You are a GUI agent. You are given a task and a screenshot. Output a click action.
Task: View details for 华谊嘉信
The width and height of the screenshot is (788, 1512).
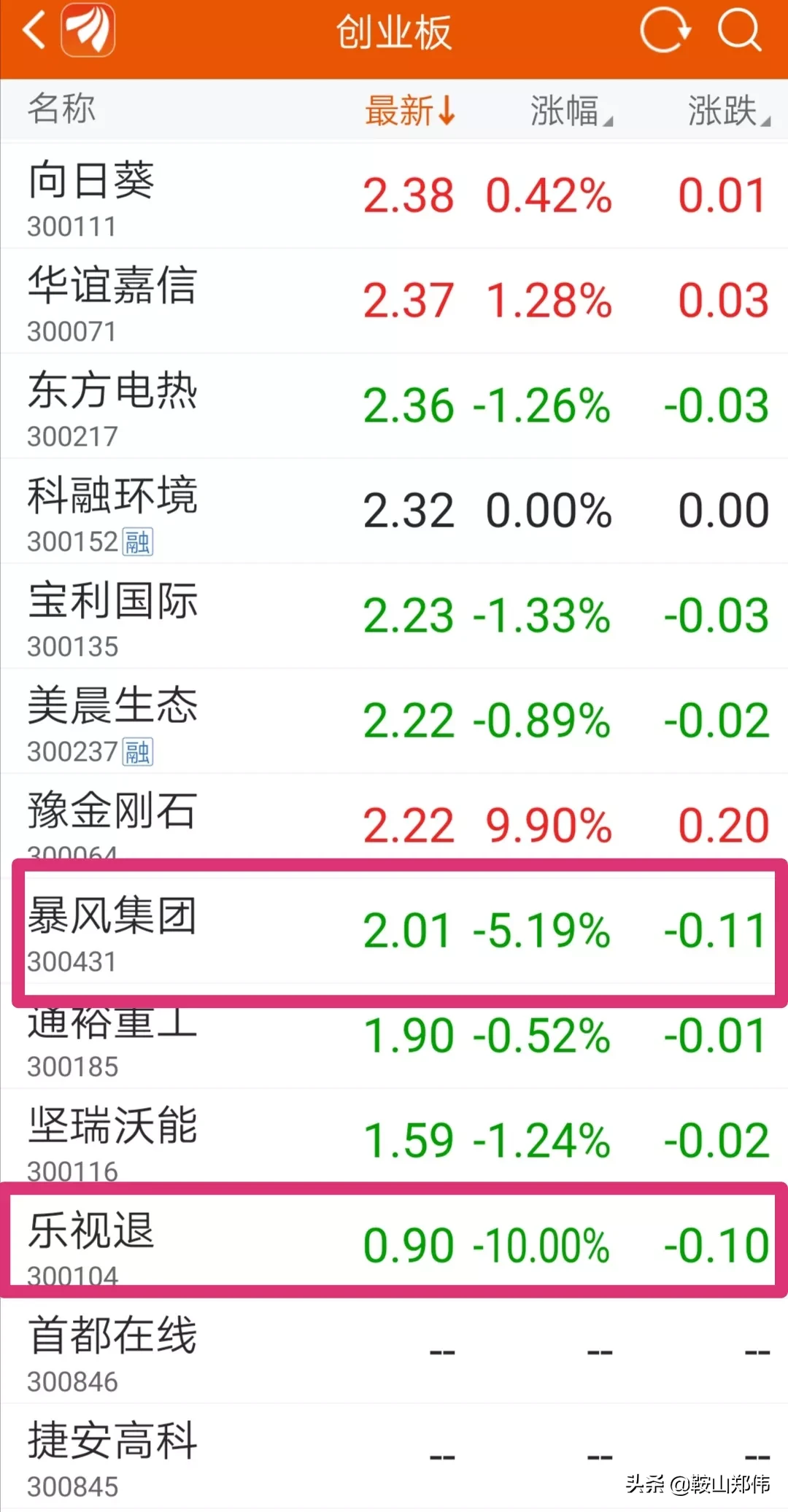[x=394, y=301]
